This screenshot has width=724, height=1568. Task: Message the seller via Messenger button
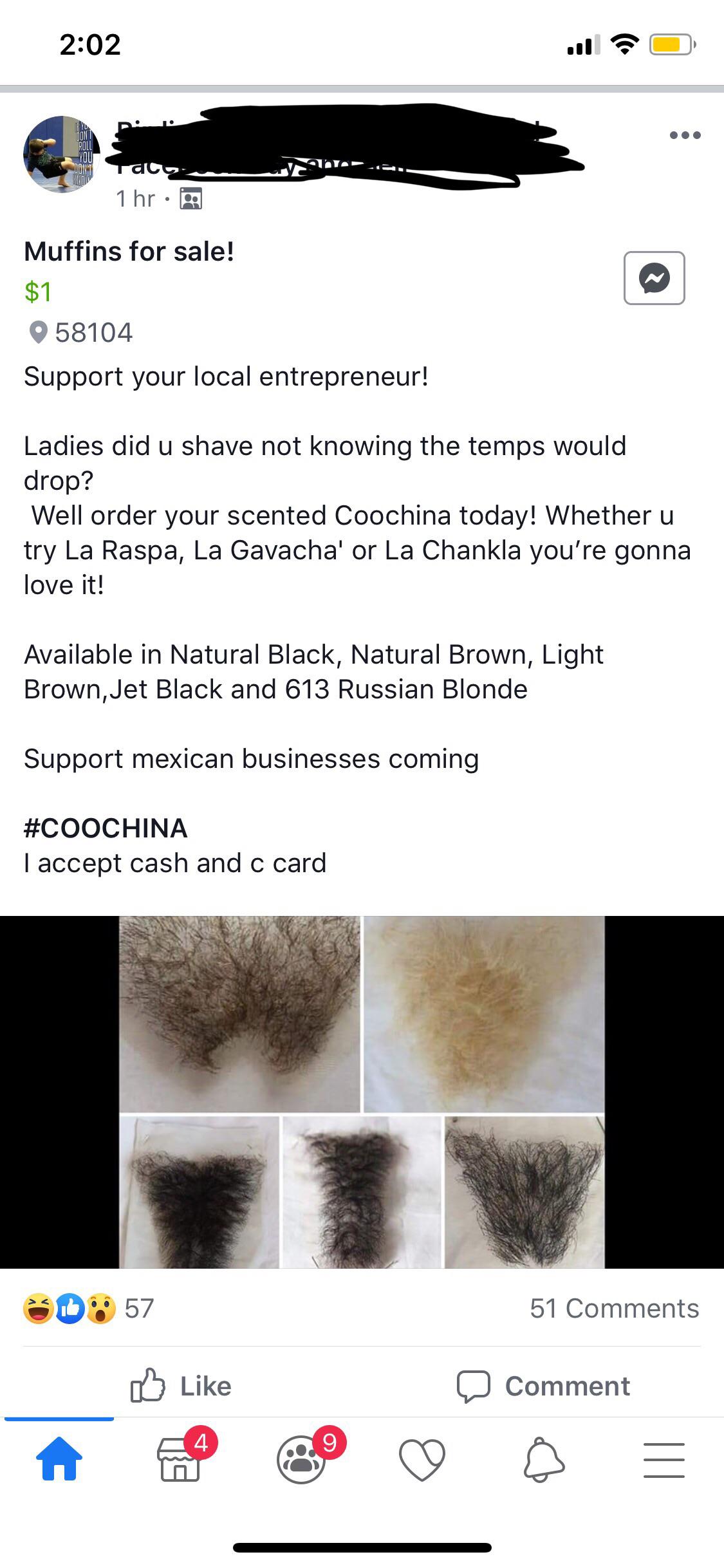pyautogui.click(x=654, y=278)
